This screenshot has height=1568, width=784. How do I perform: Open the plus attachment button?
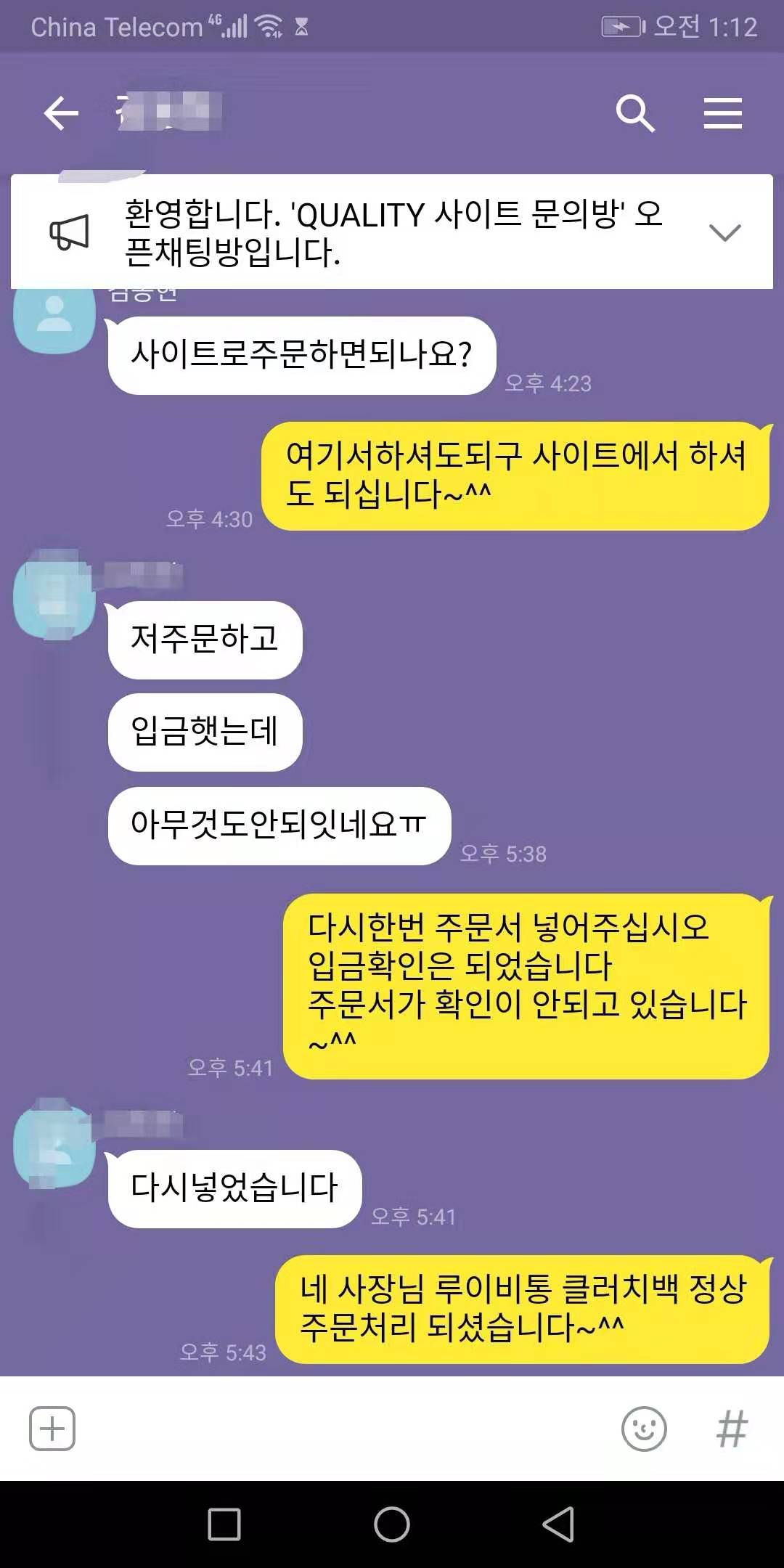point(52,1429)
